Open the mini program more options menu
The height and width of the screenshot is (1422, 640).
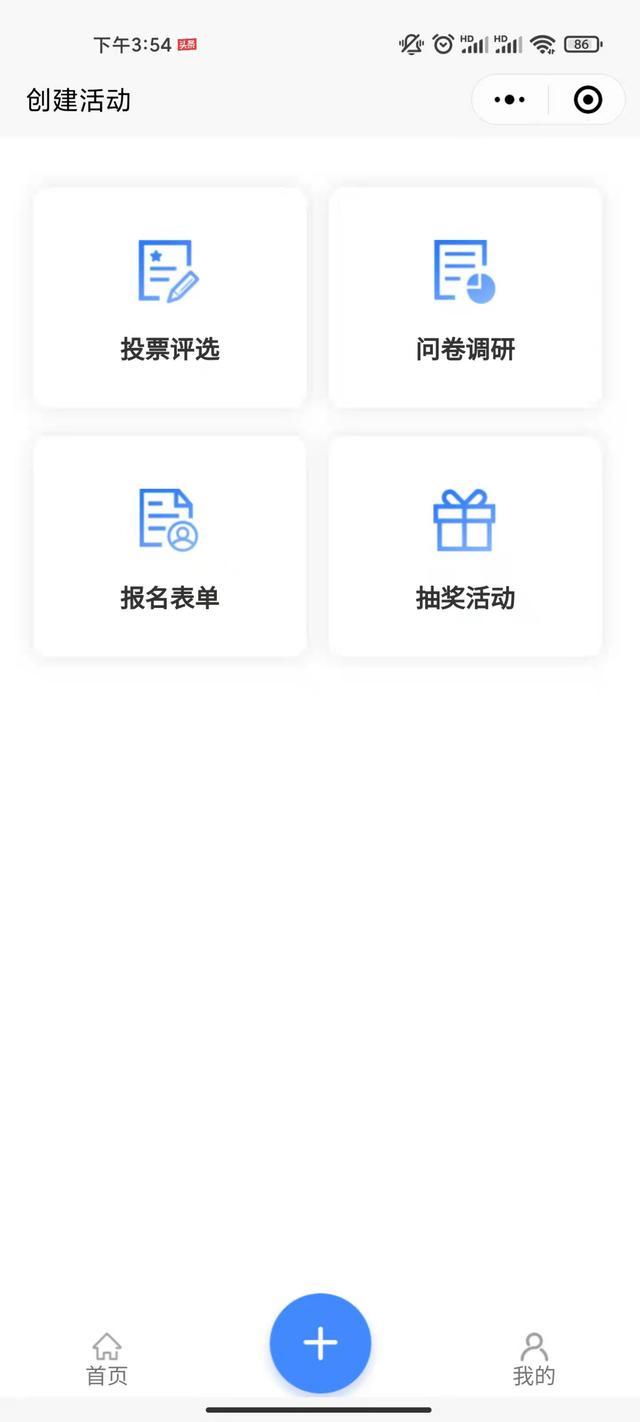pos(510,100)
